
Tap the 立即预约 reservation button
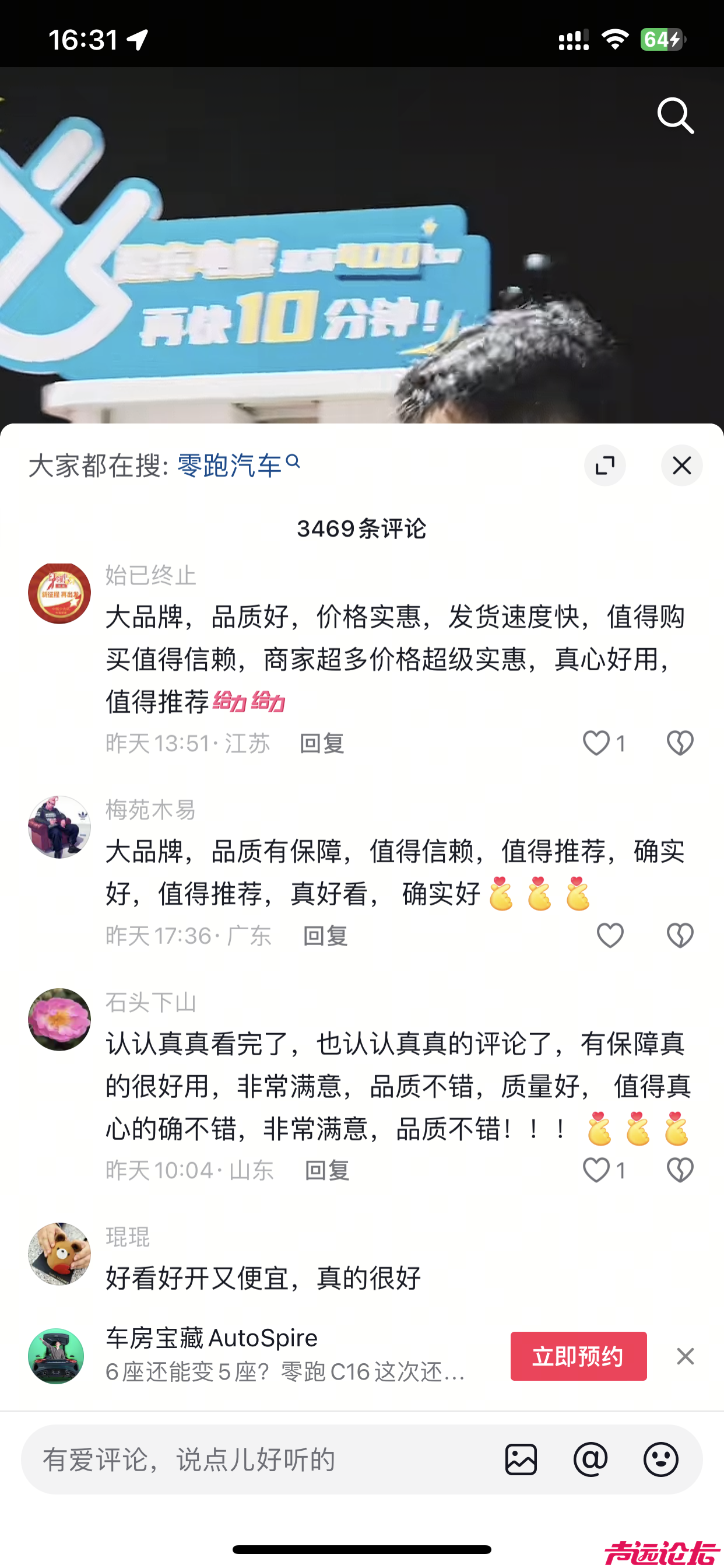click(578, 1356)
